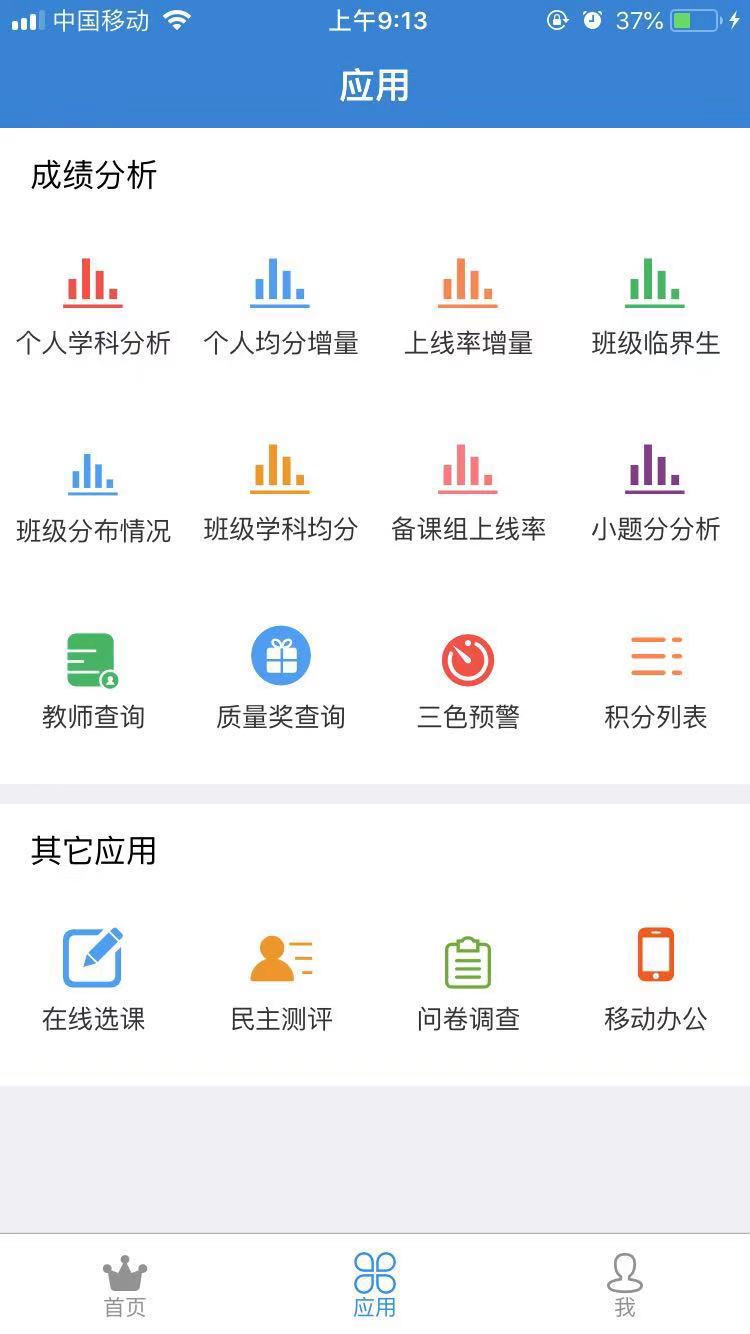
Task: Launch 移动办公
Action: (655, 978)
